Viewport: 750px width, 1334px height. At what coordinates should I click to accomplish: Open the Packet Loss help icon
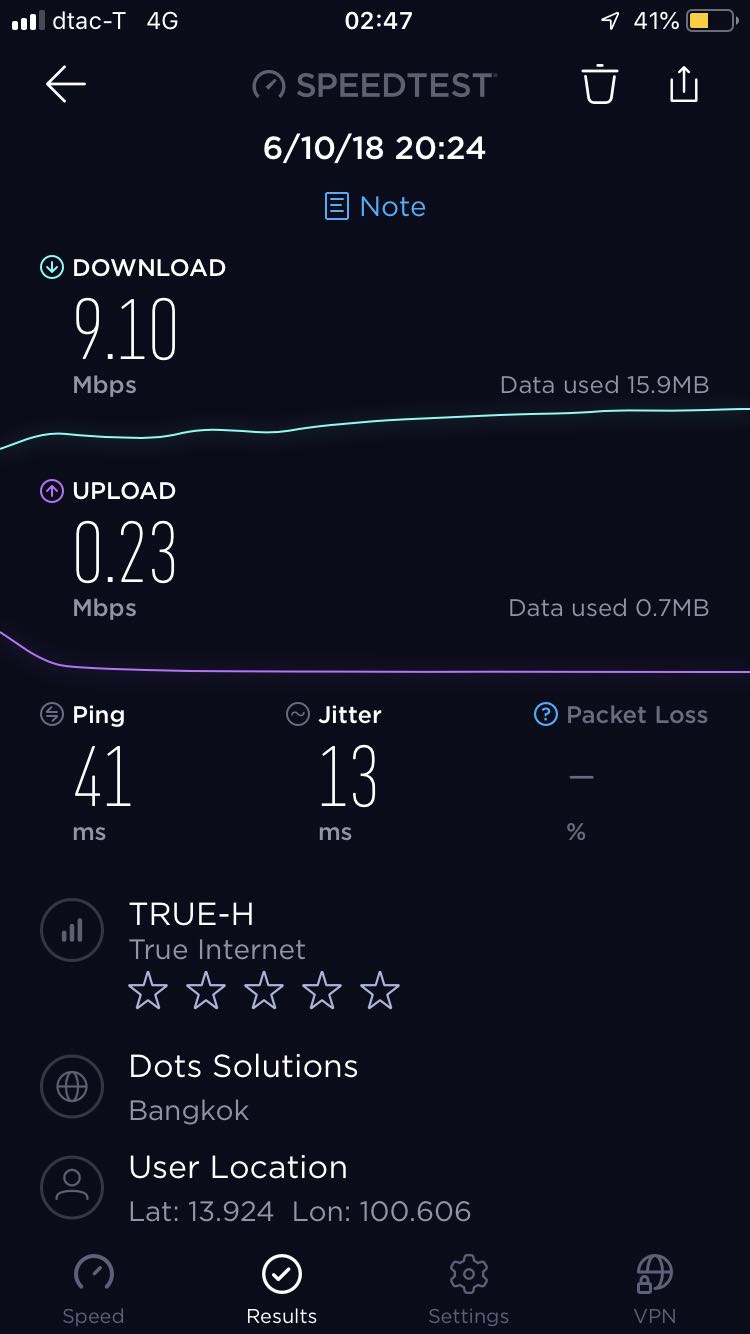(545, 714)
